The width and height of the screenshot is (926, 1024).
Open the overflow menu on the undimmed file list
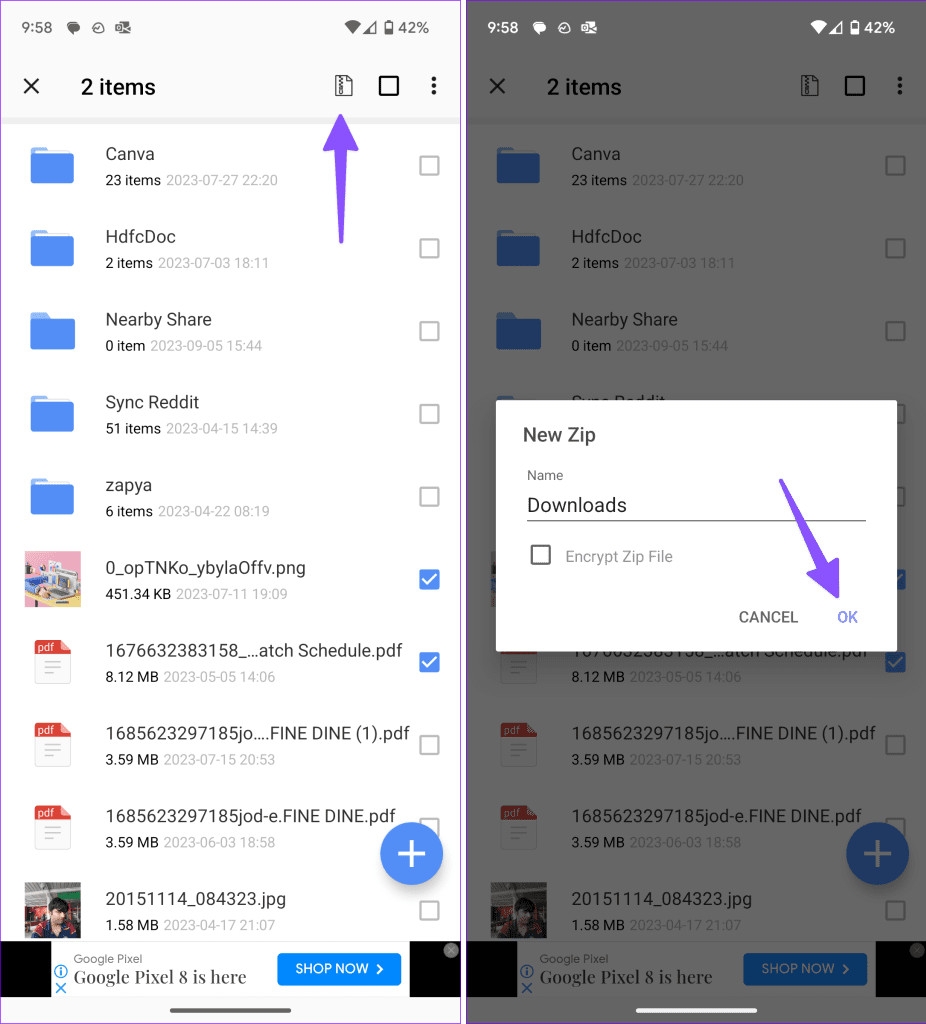tap(433, 86)
